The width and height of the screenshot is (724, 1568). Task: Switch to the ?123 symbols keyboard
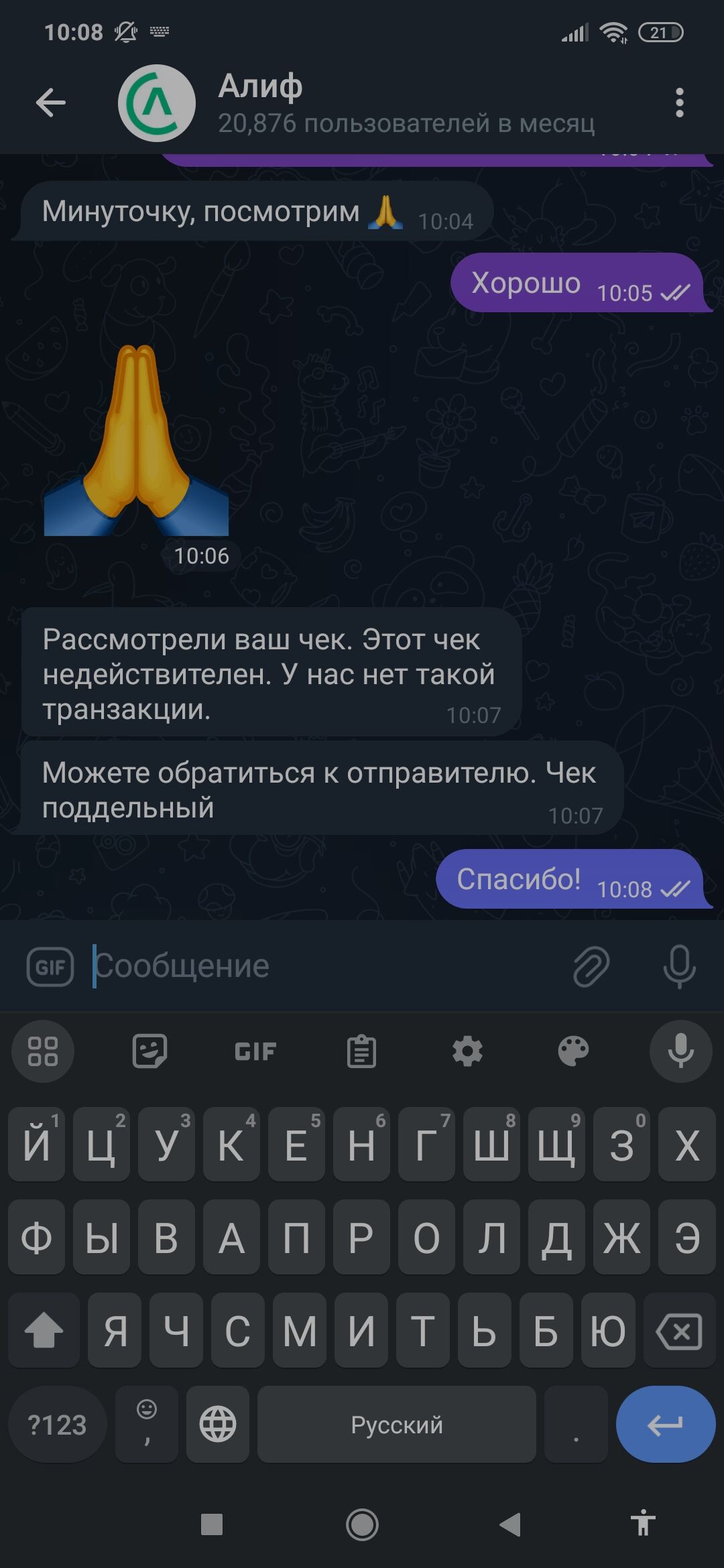coord(57,1424)
